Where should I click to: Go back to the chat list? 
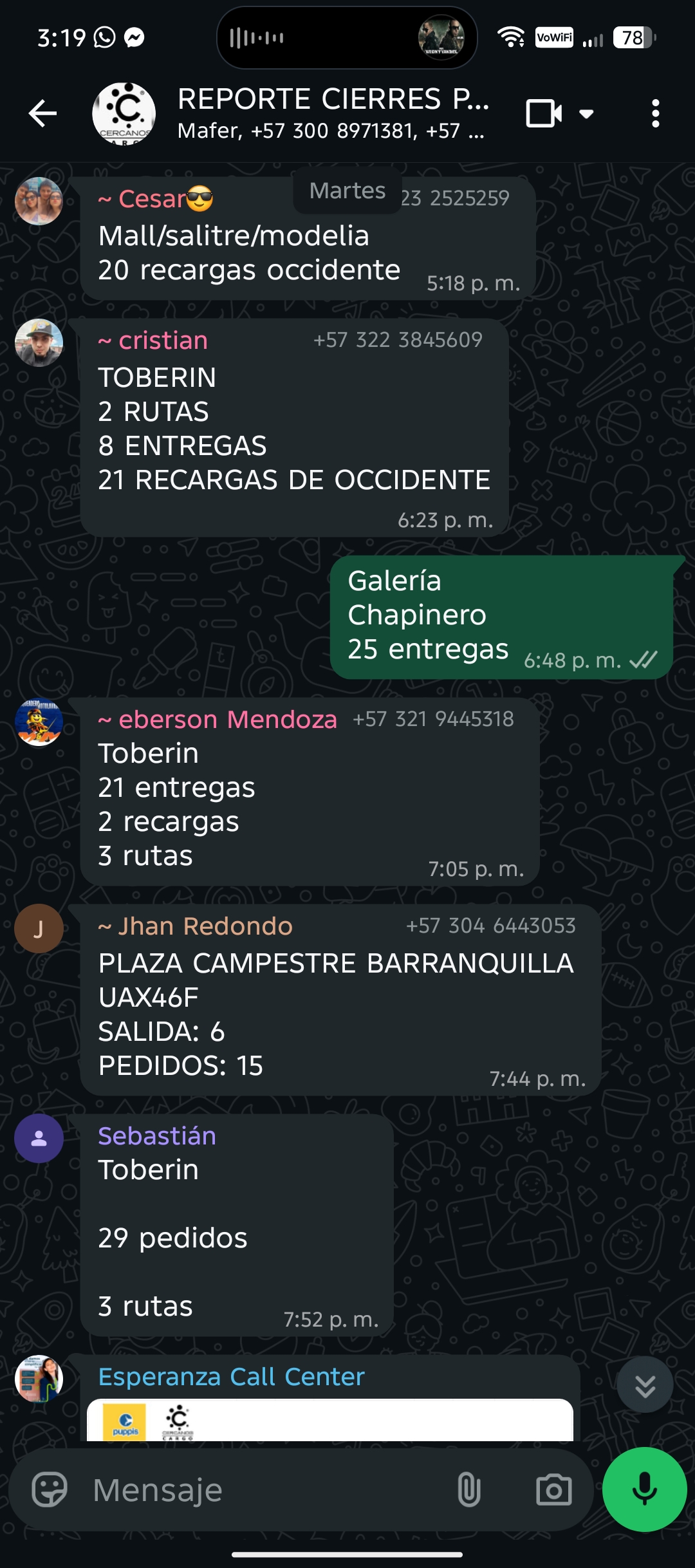(43, 114)
